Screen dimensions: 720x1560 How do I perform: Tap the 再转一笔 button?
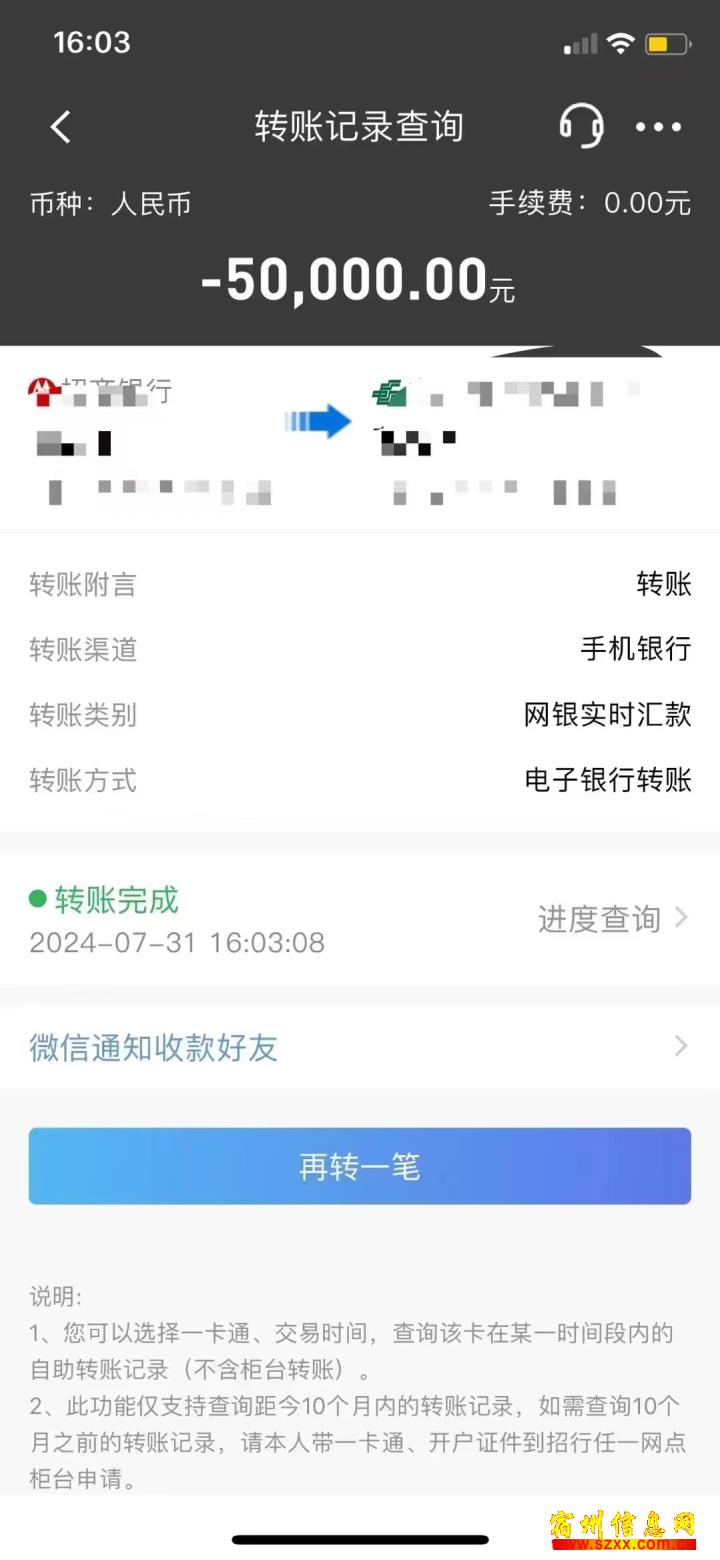360,1166
